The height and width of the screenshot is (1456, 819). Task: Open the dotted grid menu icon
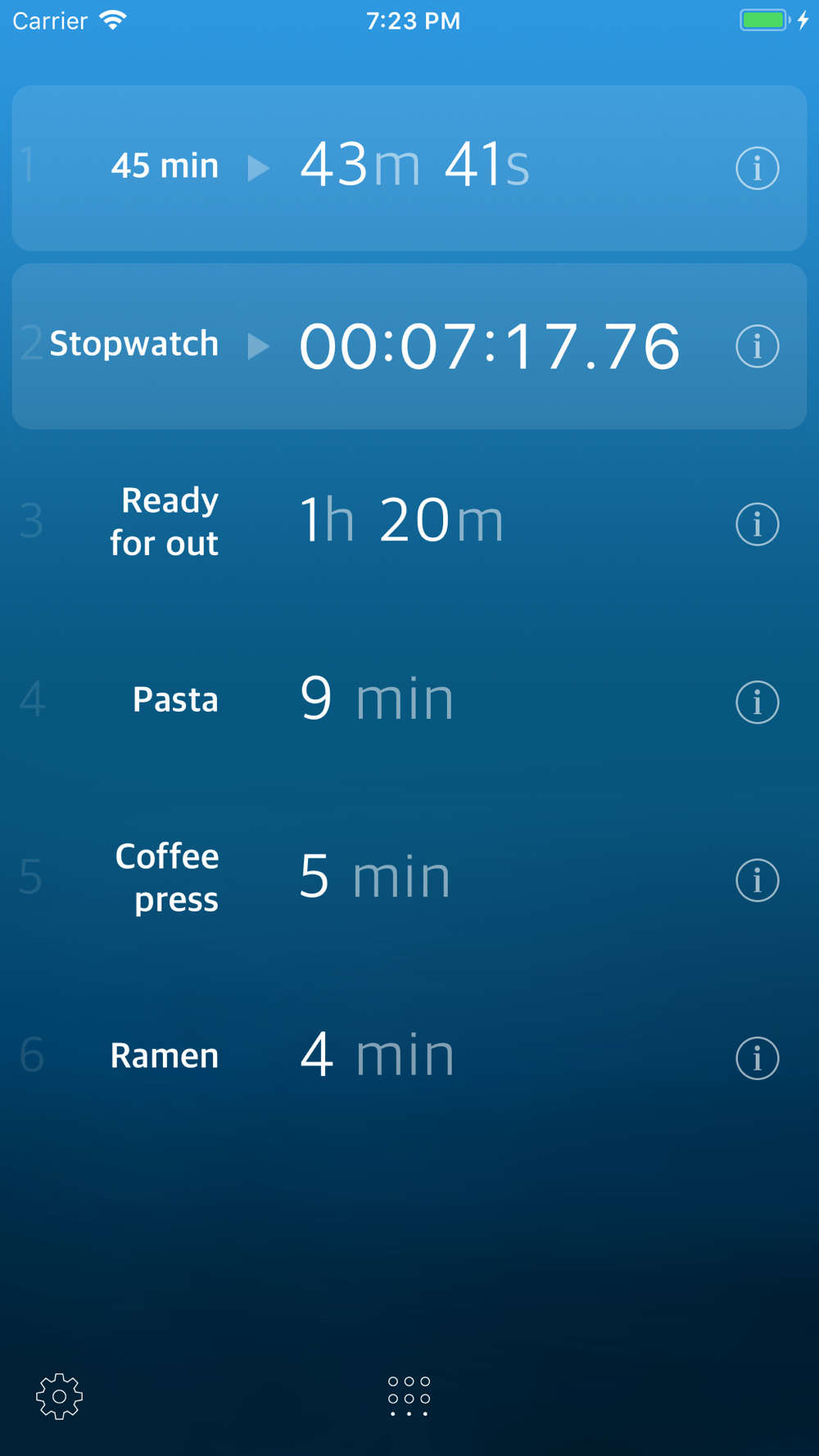[409, 1396]
